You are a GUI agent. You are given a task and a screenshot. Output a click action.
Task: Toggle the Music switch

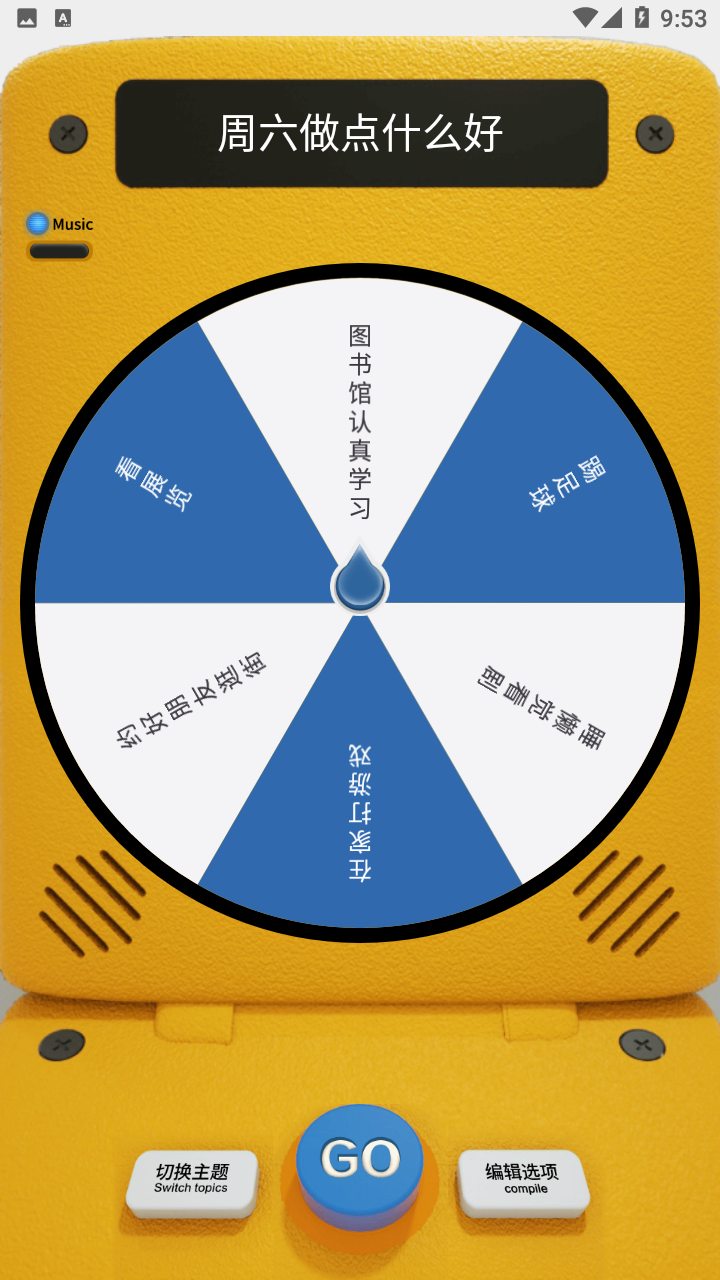click(x=59, y=250)
